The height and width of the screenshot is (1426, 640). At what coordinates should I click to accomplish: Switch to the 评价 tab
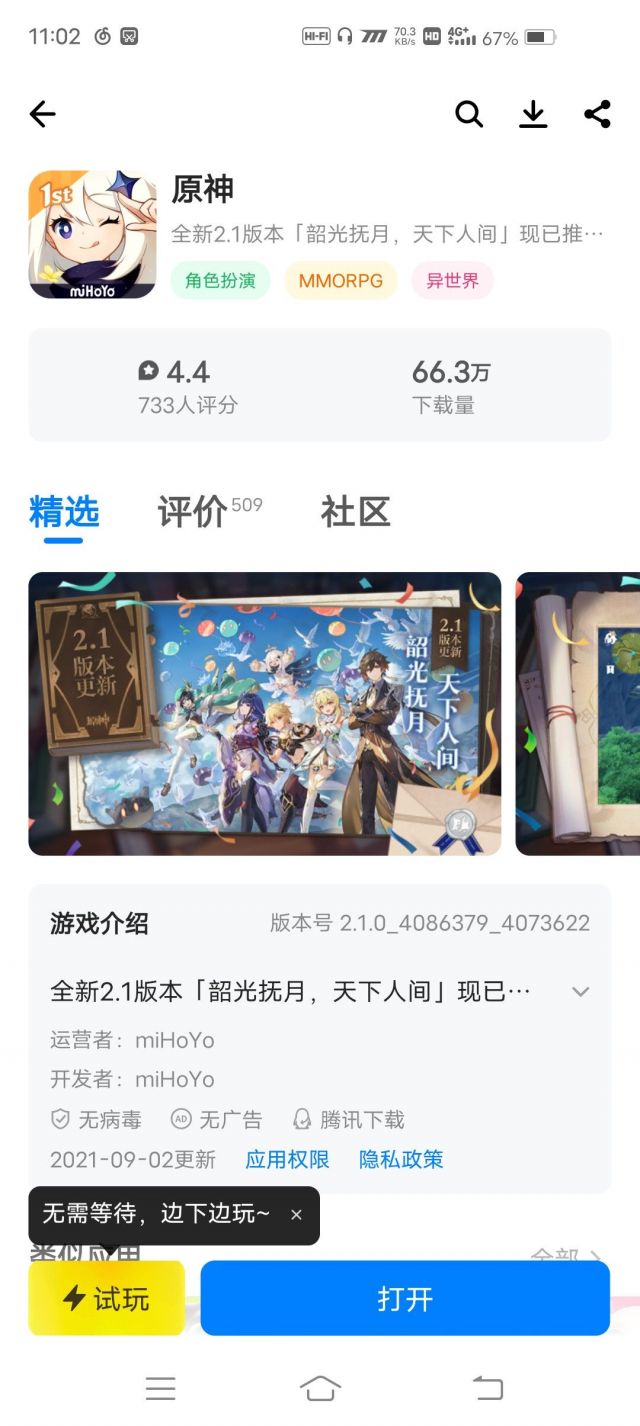(x=193, y=512)
